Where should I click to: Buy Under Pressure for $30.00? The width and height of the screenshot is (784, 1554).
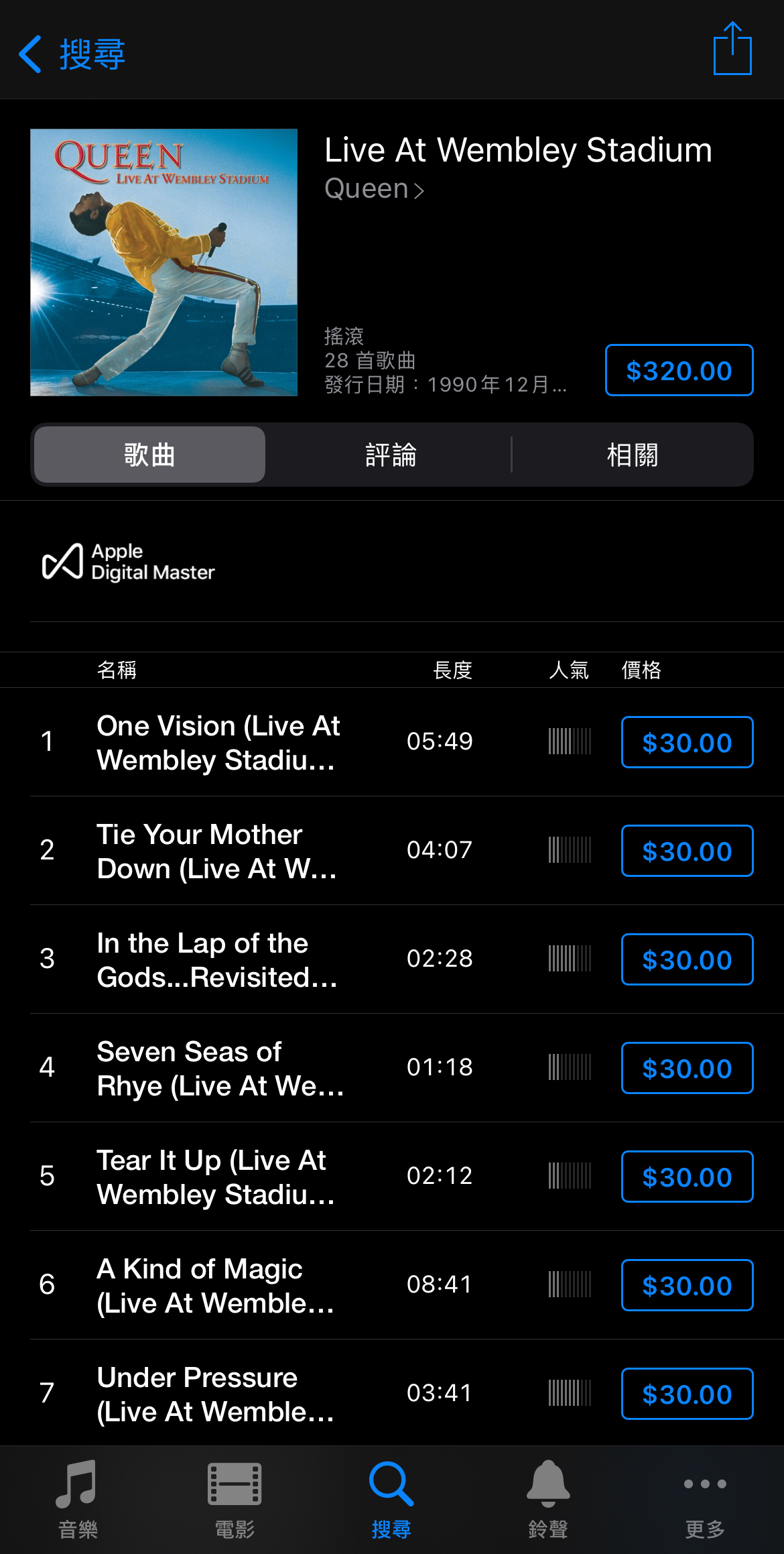pyautogui.click(x=687, y=1394)
